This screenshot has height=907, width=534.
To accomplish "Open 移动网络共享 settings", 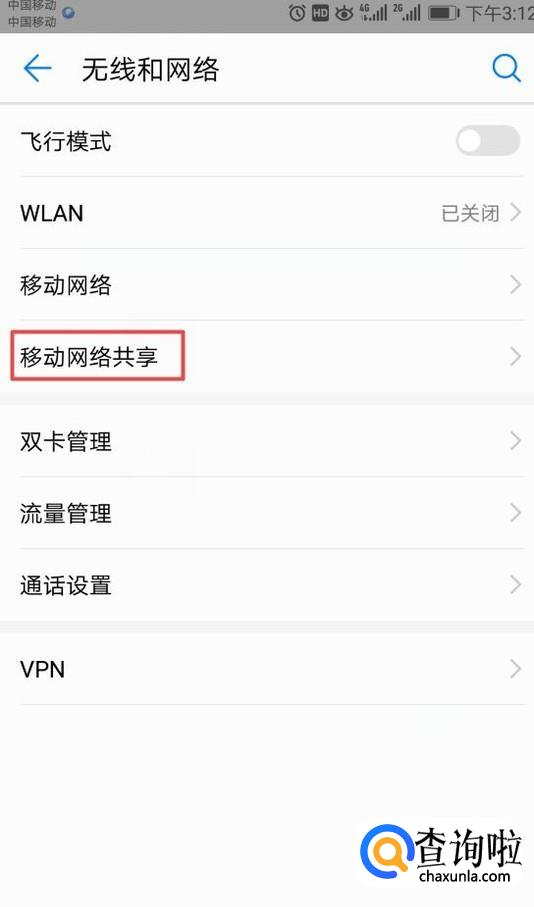I will pyautogui.click(x=267, y=357).
